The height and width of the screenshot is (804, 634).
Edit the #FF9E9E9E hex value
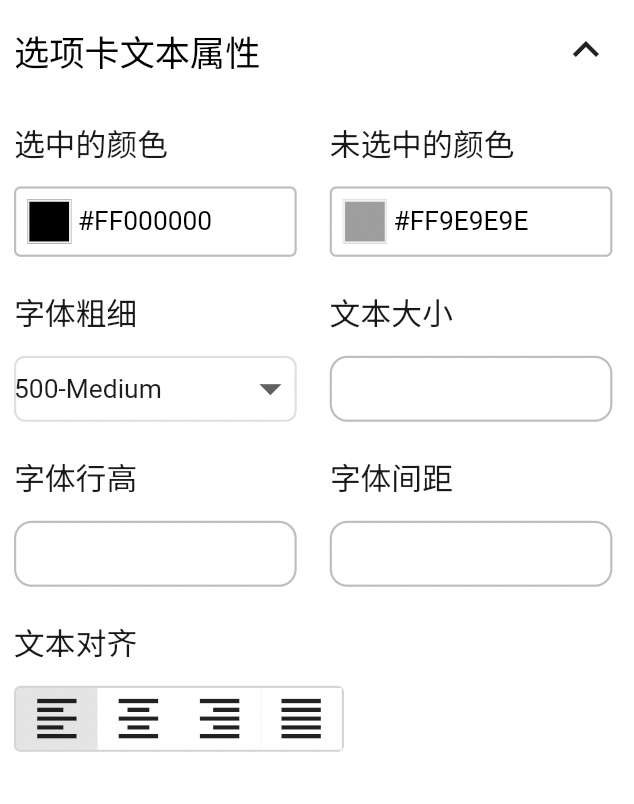pyautogui.click(x=495, y=221)
